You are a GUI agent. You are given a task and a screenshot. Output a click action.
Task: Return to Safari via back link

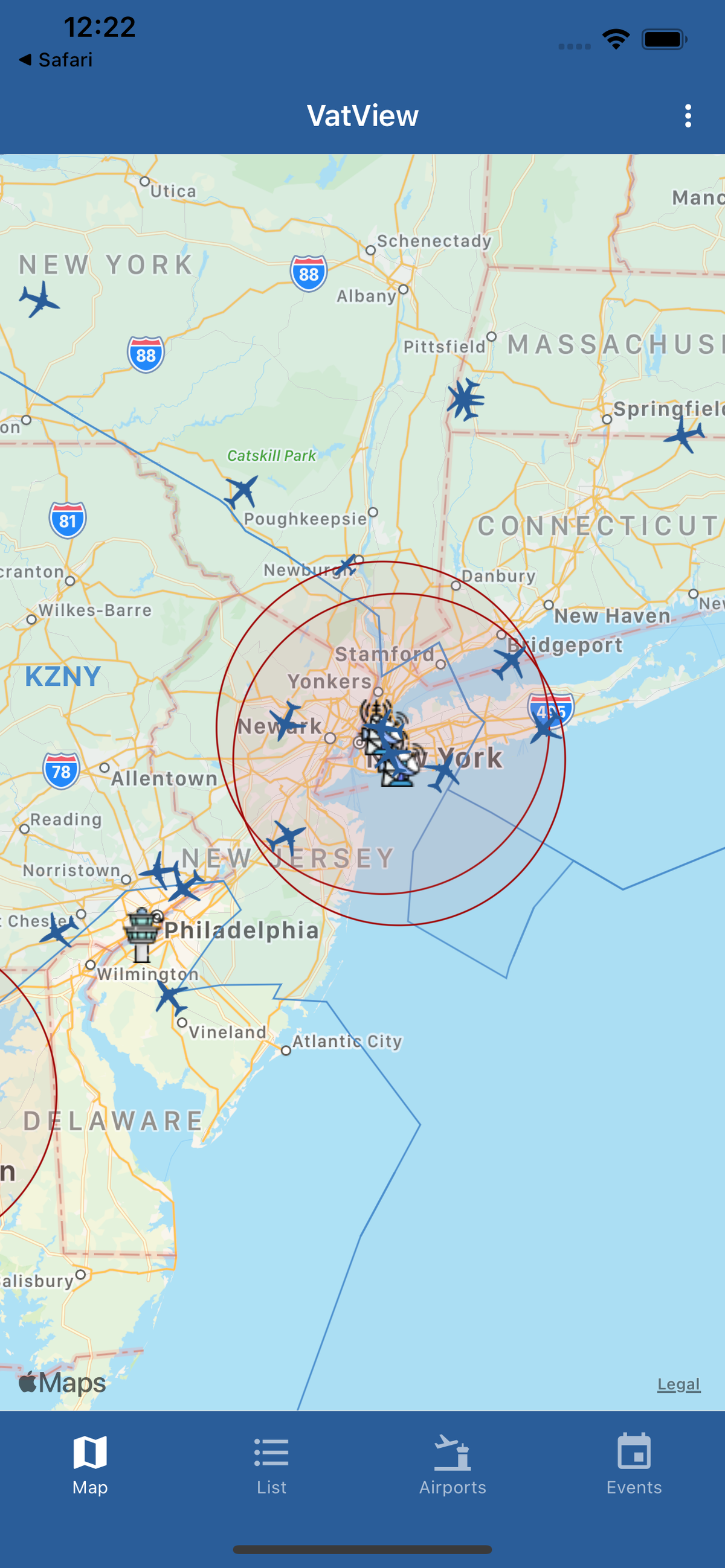pos(56,60)
